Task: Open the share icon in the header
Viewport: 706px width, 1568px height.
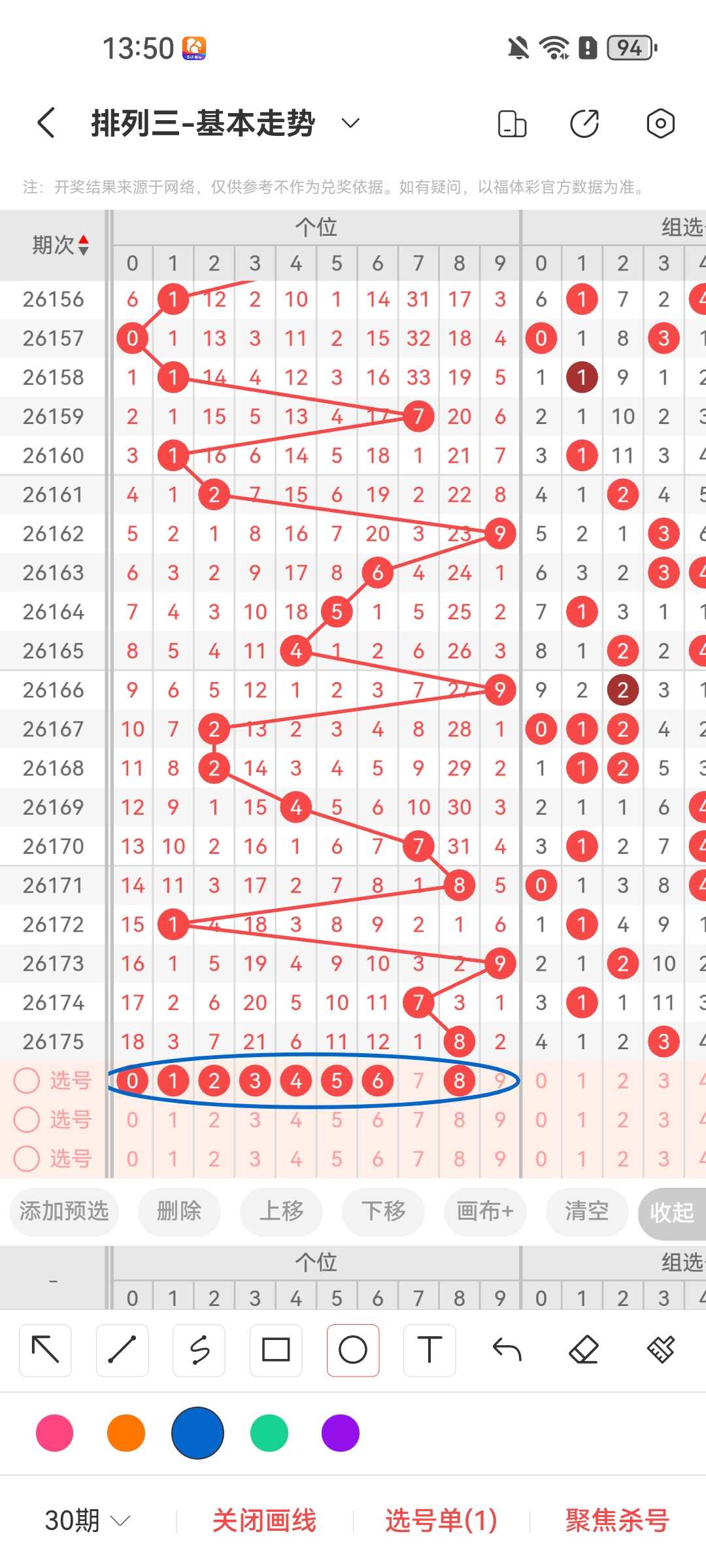Action: pyautogui.click(x=584, y=123)
